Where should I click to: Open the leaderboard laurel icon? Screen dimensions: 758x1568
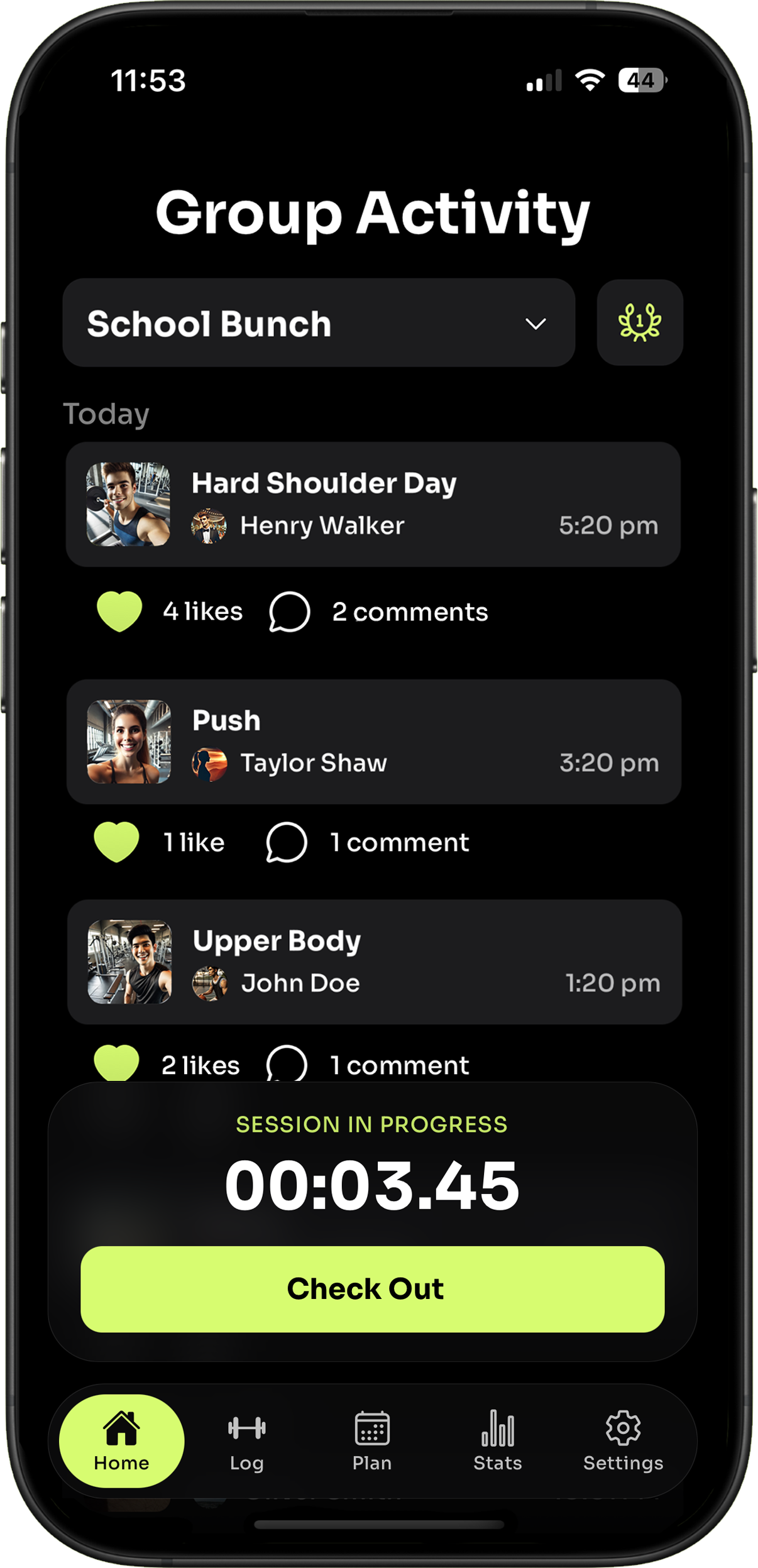tap(639, 322)
